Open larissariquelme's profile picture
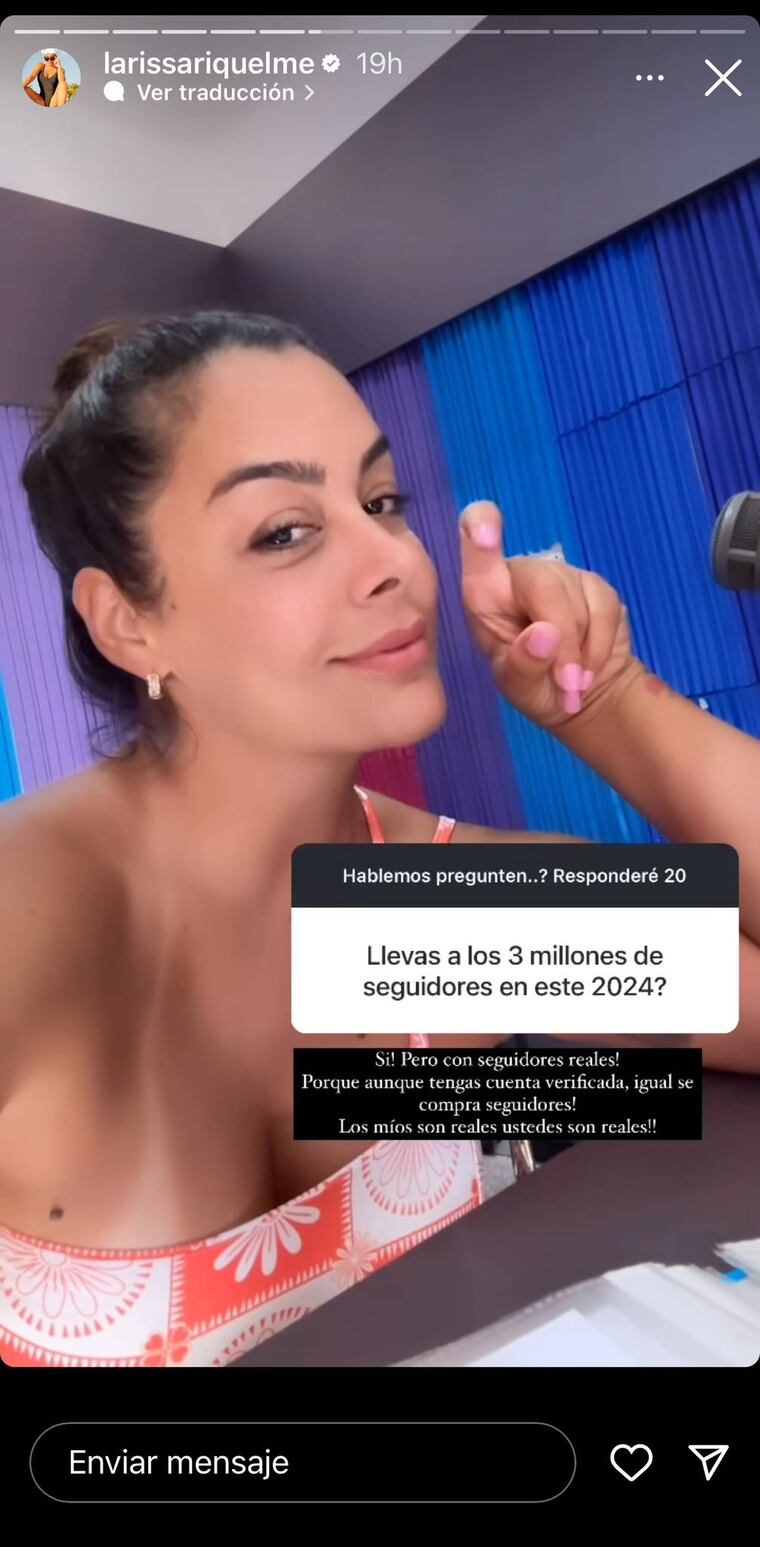 [x=51, y=77]
